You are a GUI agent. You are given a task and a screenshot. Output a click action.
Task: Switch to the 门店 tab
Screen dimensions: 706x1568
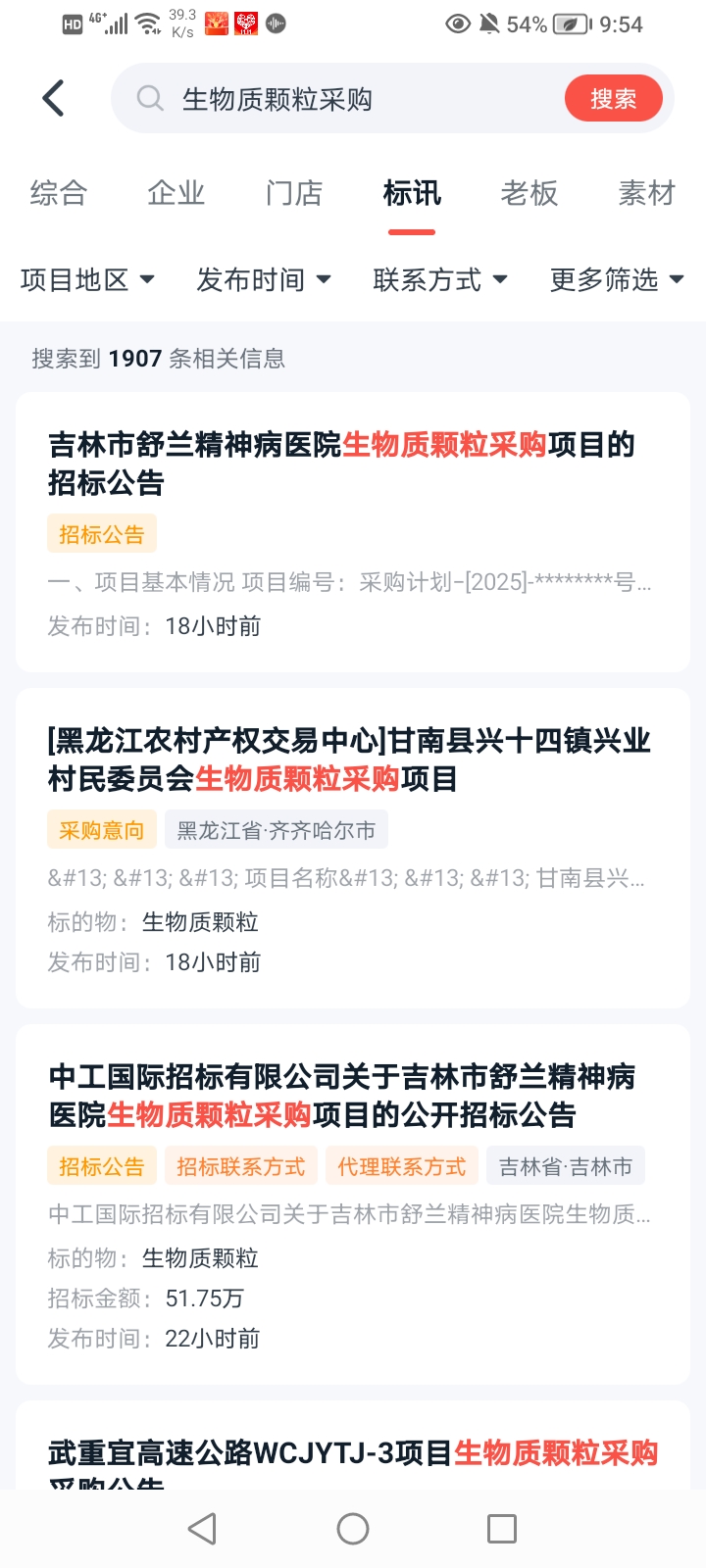click(294, 193)
